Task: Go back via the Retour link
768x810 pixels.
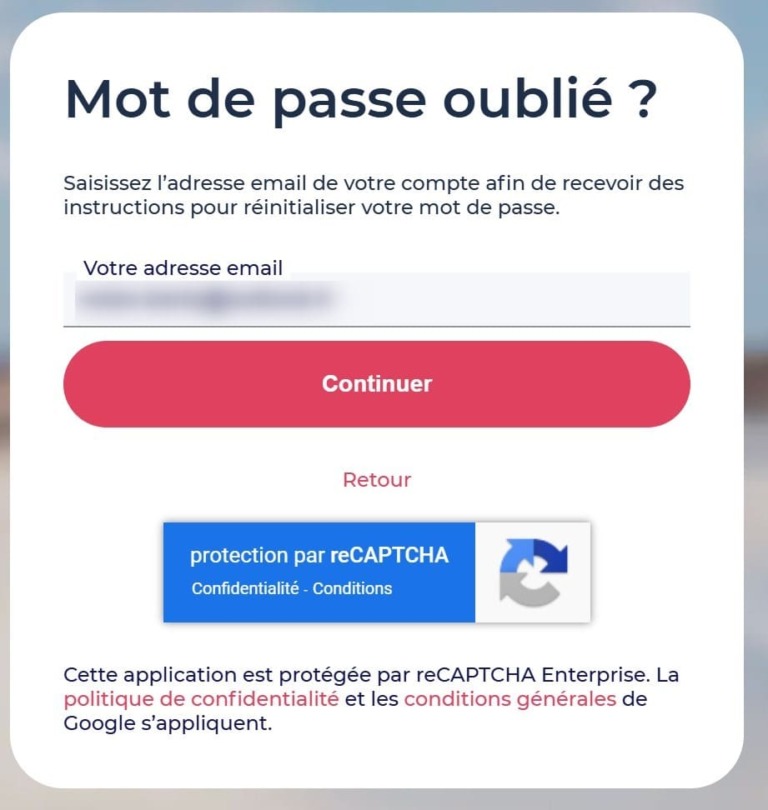Action: point(376,480)
